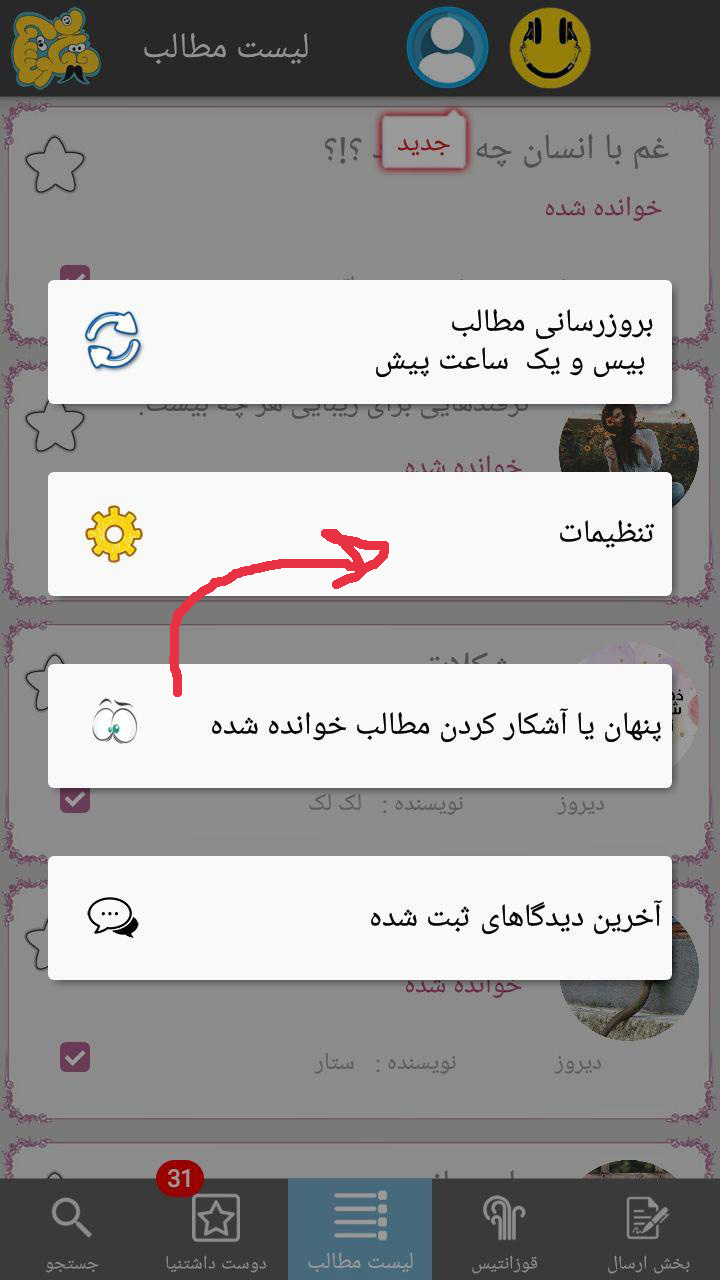Tap بروزرسانی مطالب to refresh posts
Viewport: 720px width, 1280px height.
(360, 342)
